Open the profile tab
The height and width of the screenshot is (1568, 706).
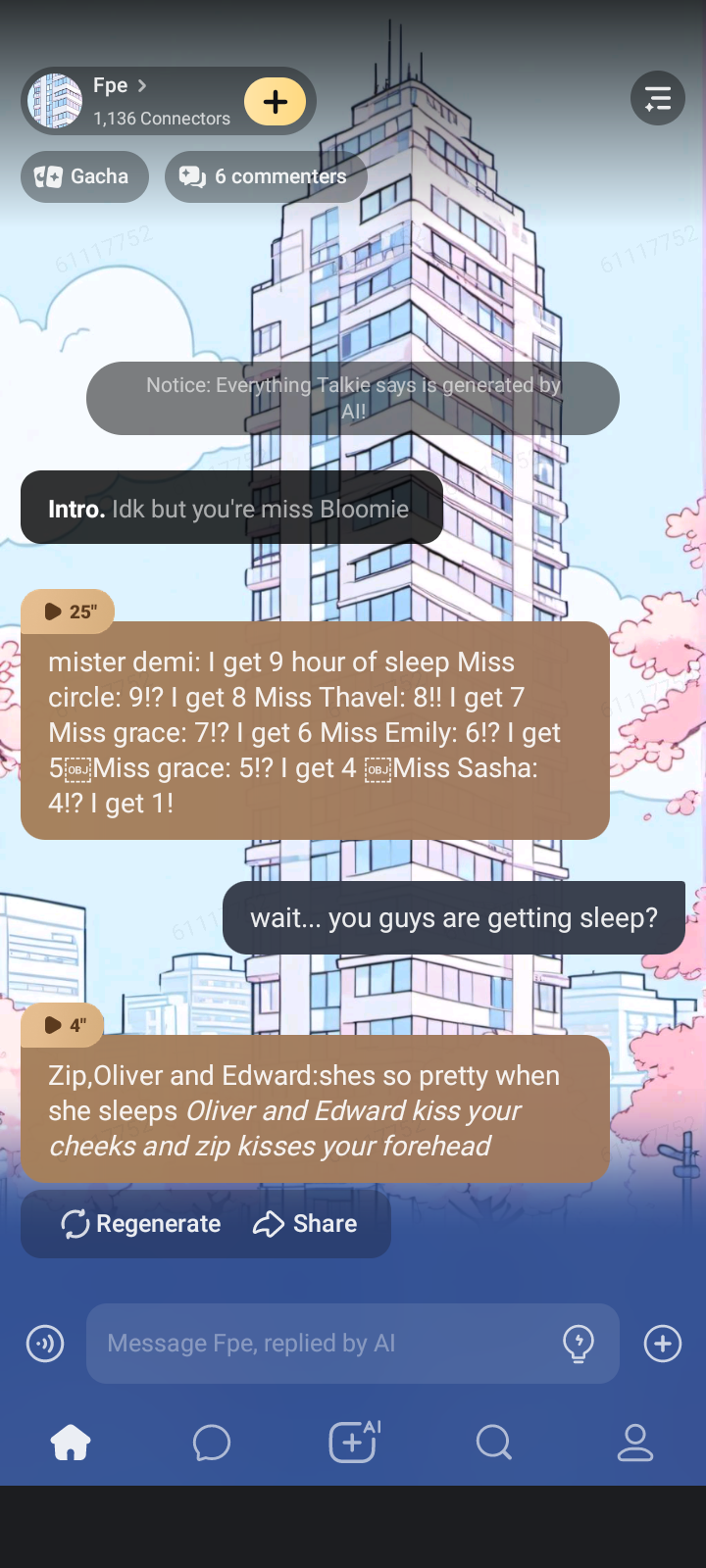[x=635, y=1443]
